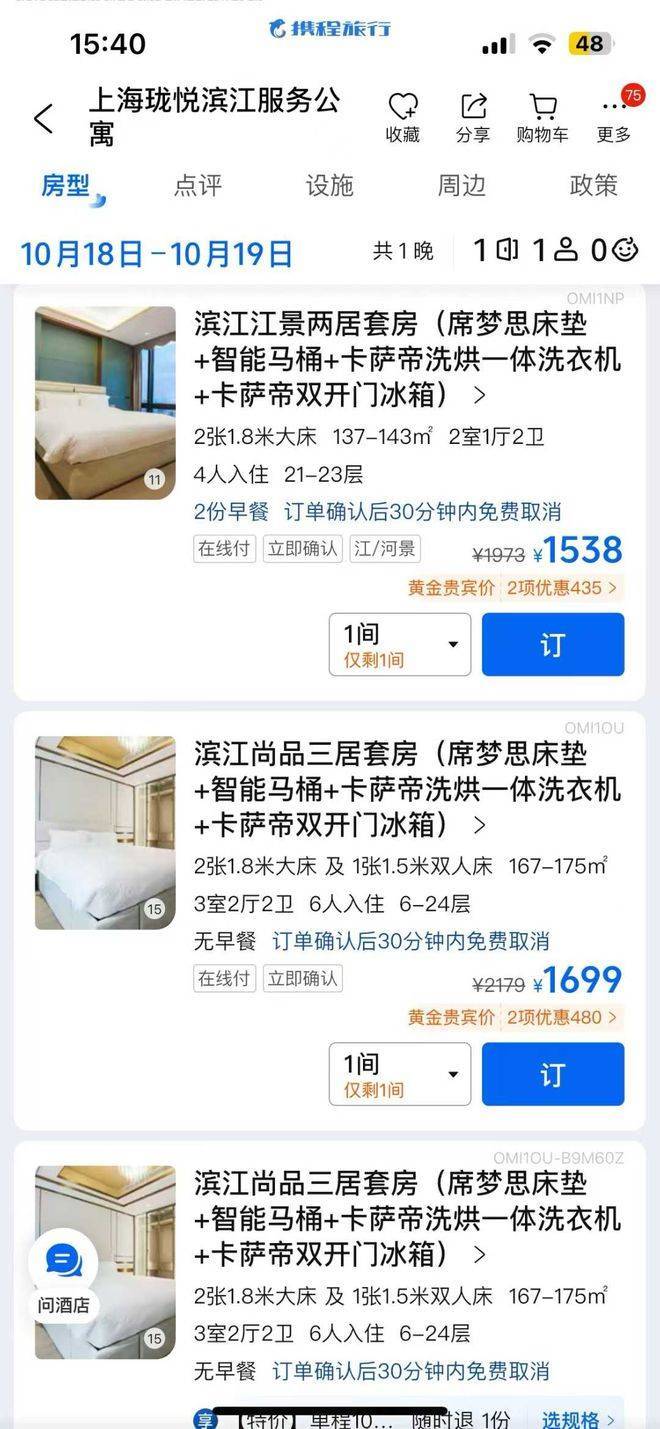Ask the hotel via 问酒店 chat
The height and width of the screenshot is (1429, 660).
[64, 1272]
